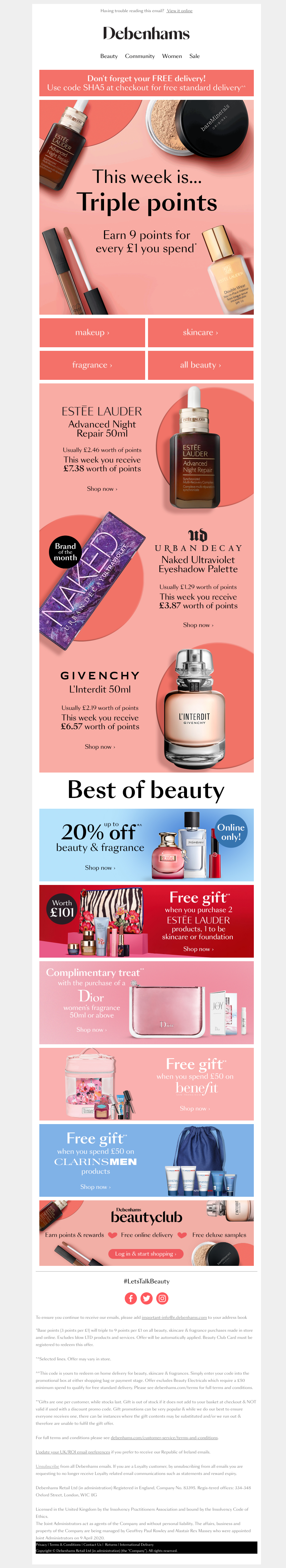
Task: Open the Community nav link
Action: [x=140, y=56]
